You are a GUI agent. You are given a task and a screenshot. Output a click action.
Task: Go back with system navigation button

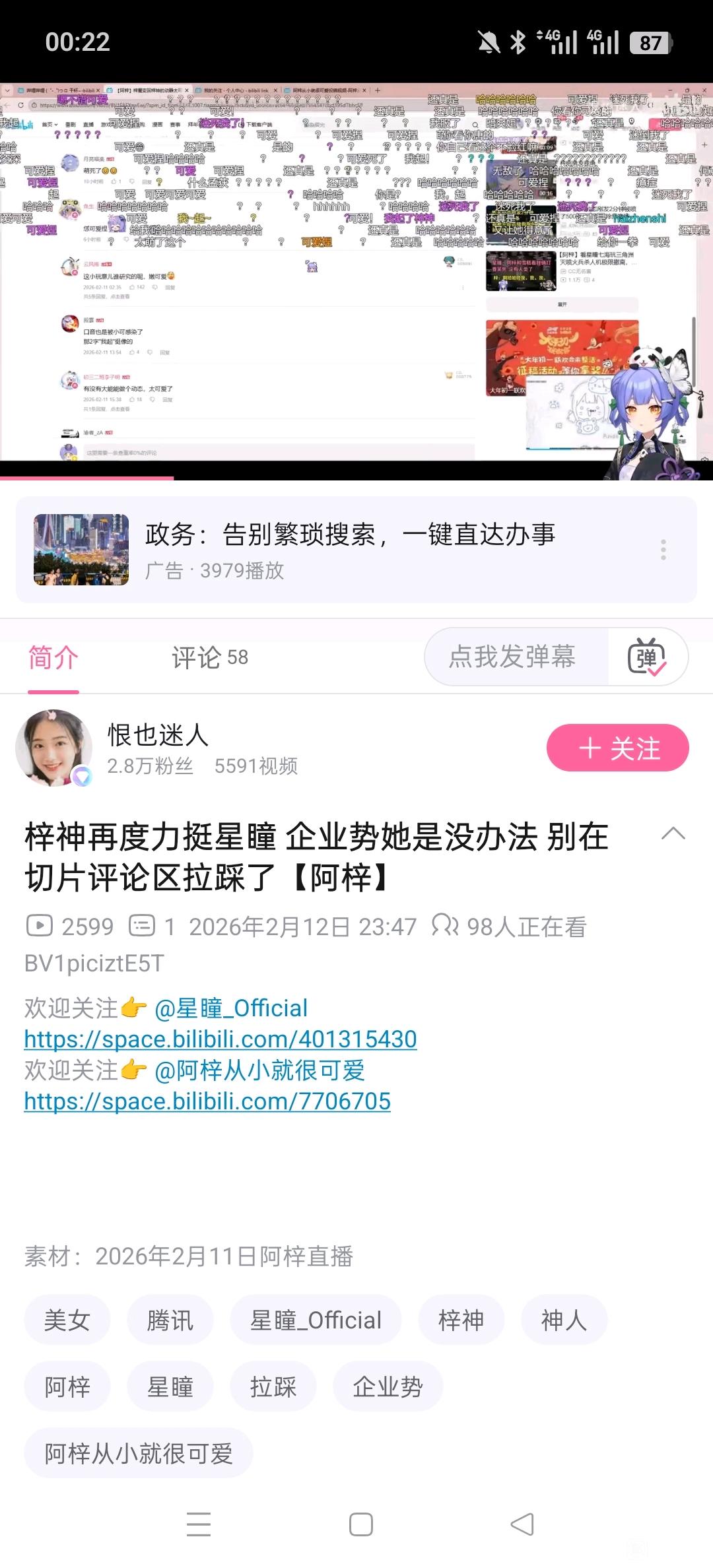pyautogui.click(x=522, y=1524)
